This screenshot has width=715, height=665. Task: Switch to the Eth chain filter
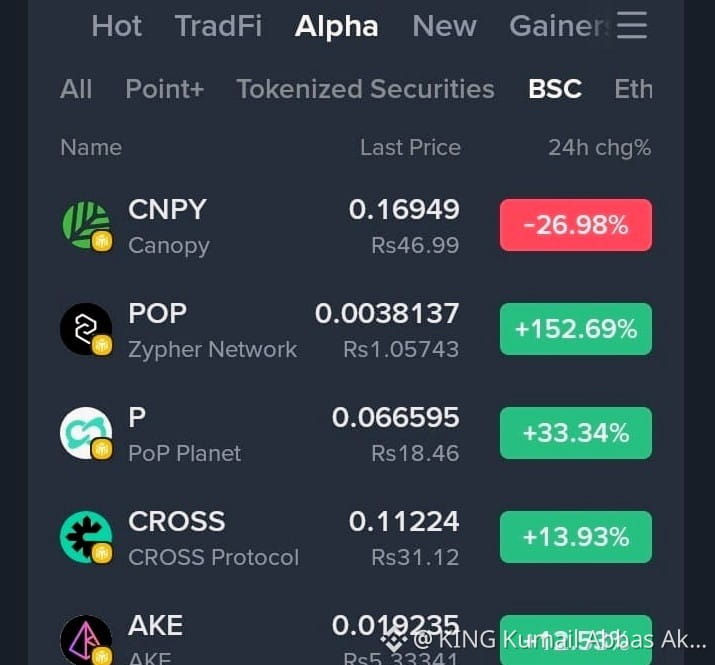click(x=633, y=88)
